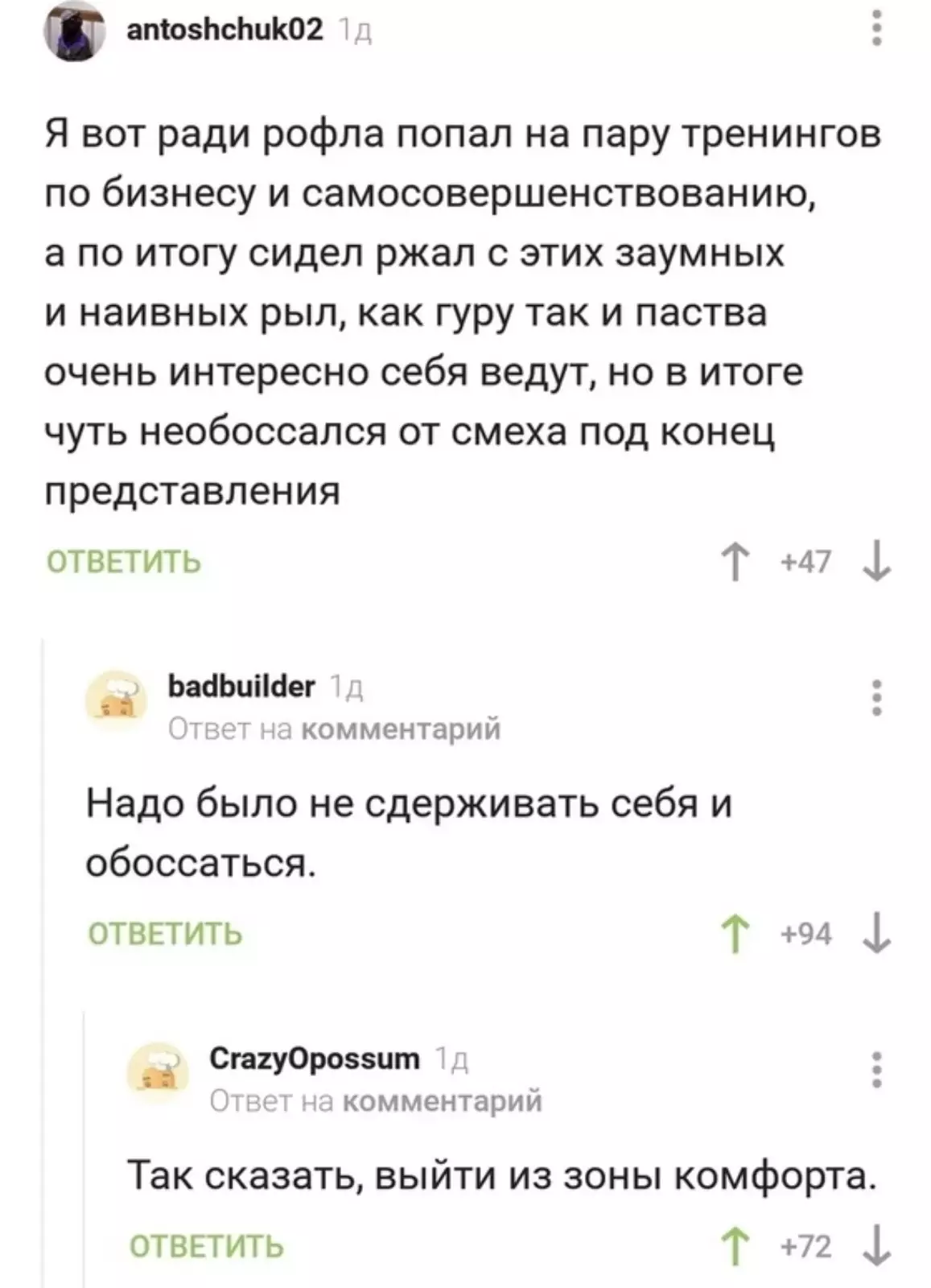Screen dimensions: 931x1288
Task: Upvote antoshchuk02's comment
Action: [735, 561]
